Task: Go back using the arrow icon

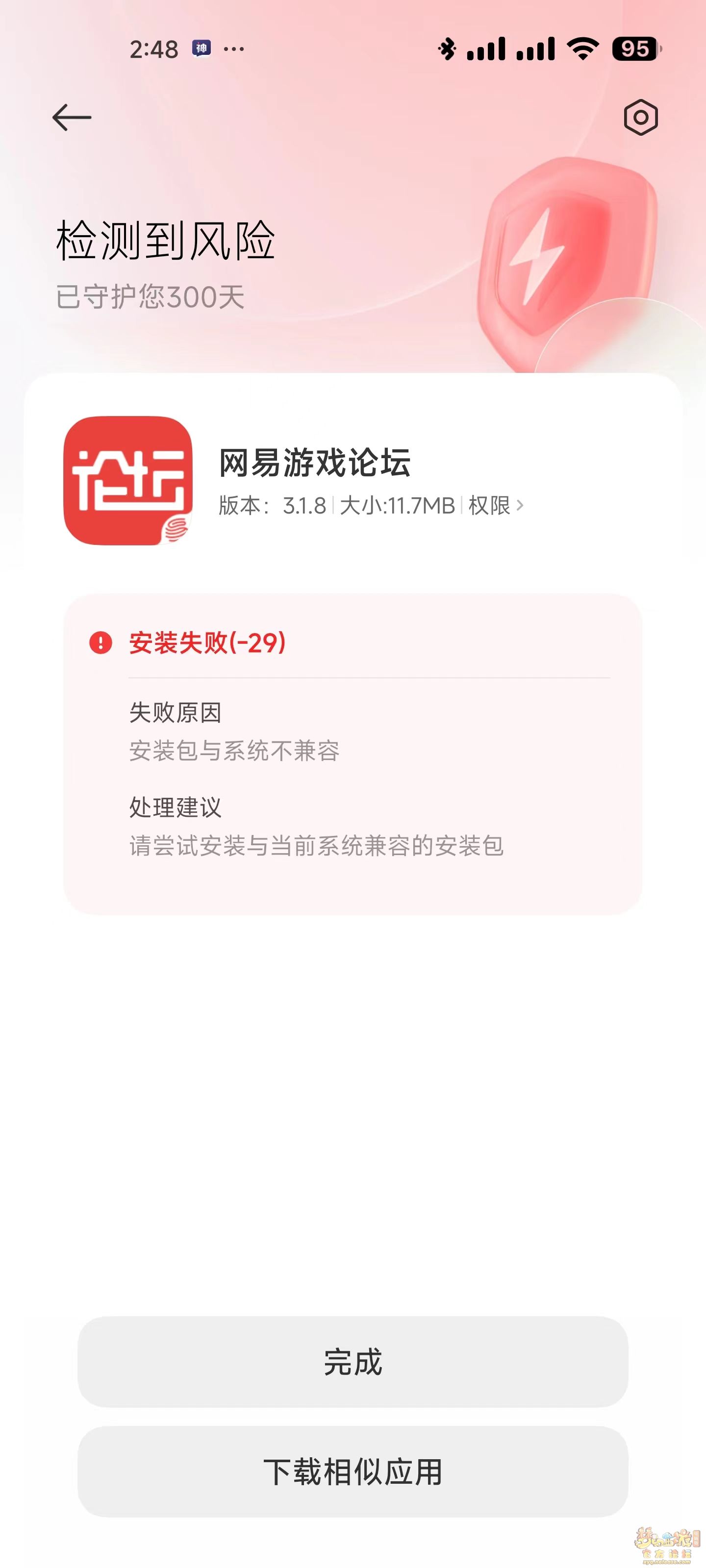Action: point(72,118)
